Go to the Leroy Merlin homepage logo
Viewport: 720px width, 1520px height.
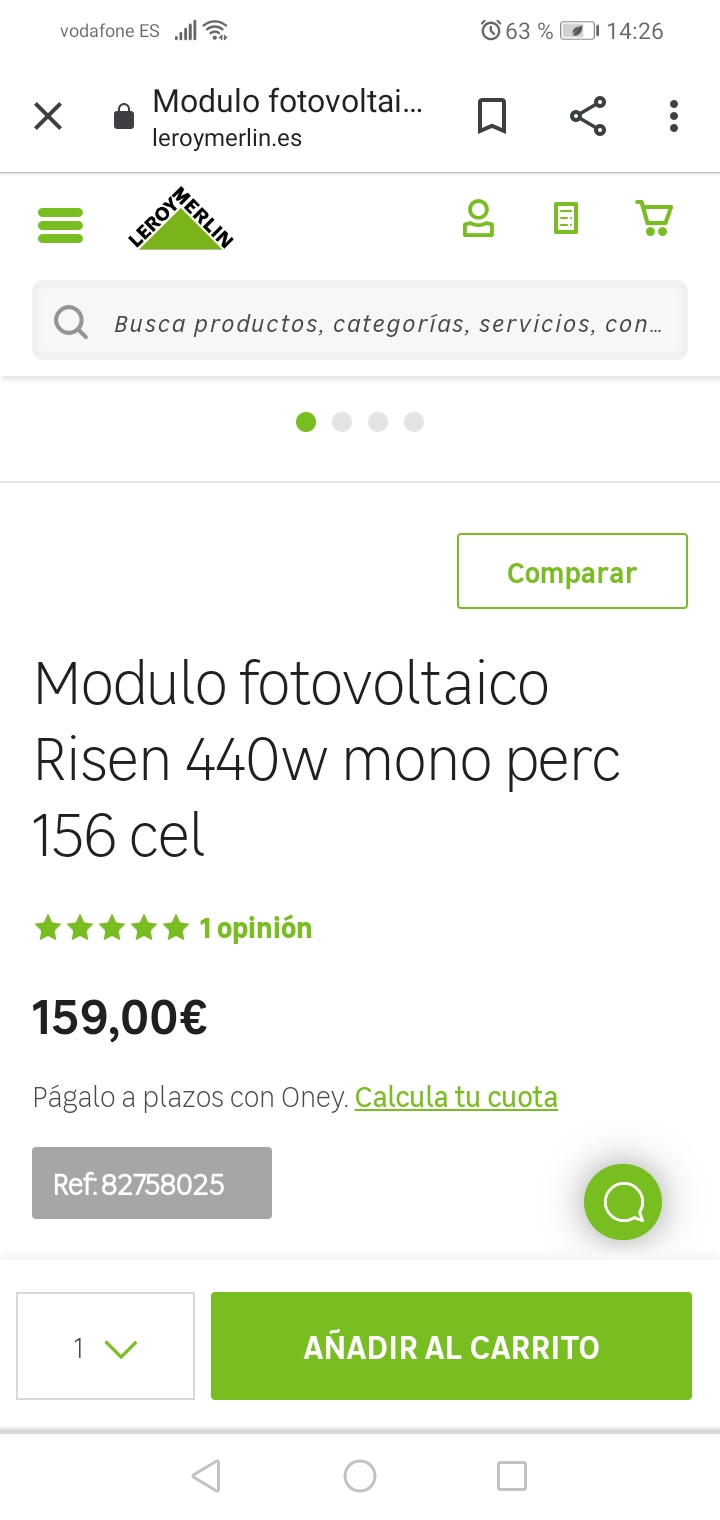(x=181, y=218)
